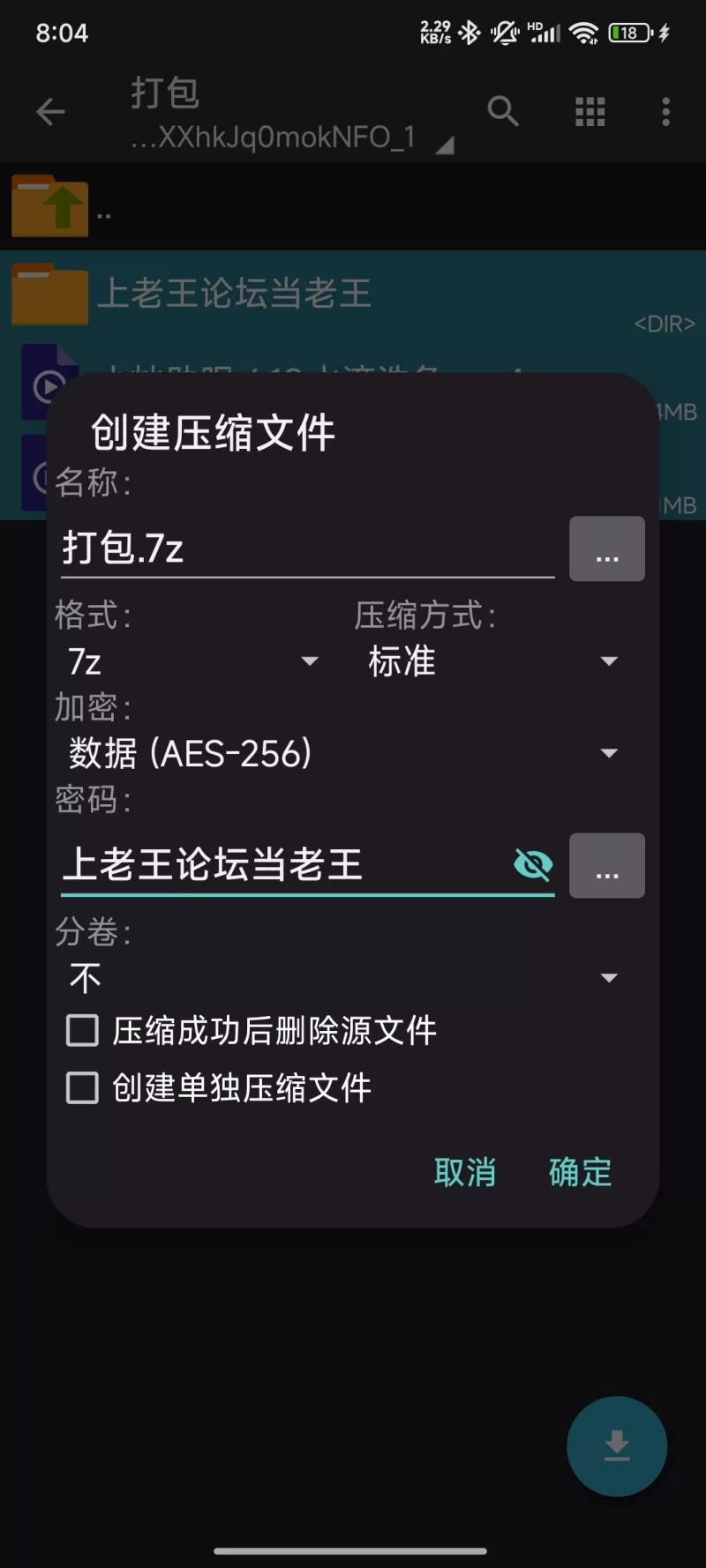Viewport: 706px width, 1568px height.
Task: Enable 压缩成功后删除源文件 checkbox
Action: (81, 1029)
